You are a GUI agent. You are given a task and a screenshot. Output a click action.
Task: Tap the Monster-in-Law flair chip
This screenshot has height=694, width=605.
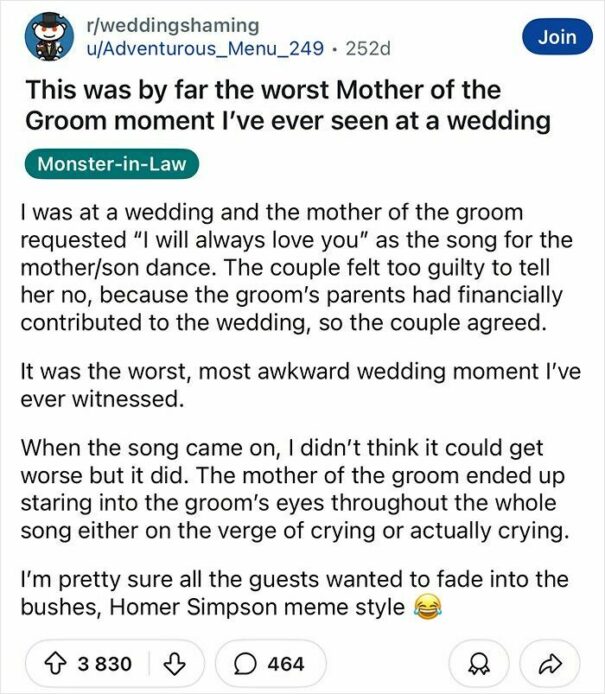[109, 163]
